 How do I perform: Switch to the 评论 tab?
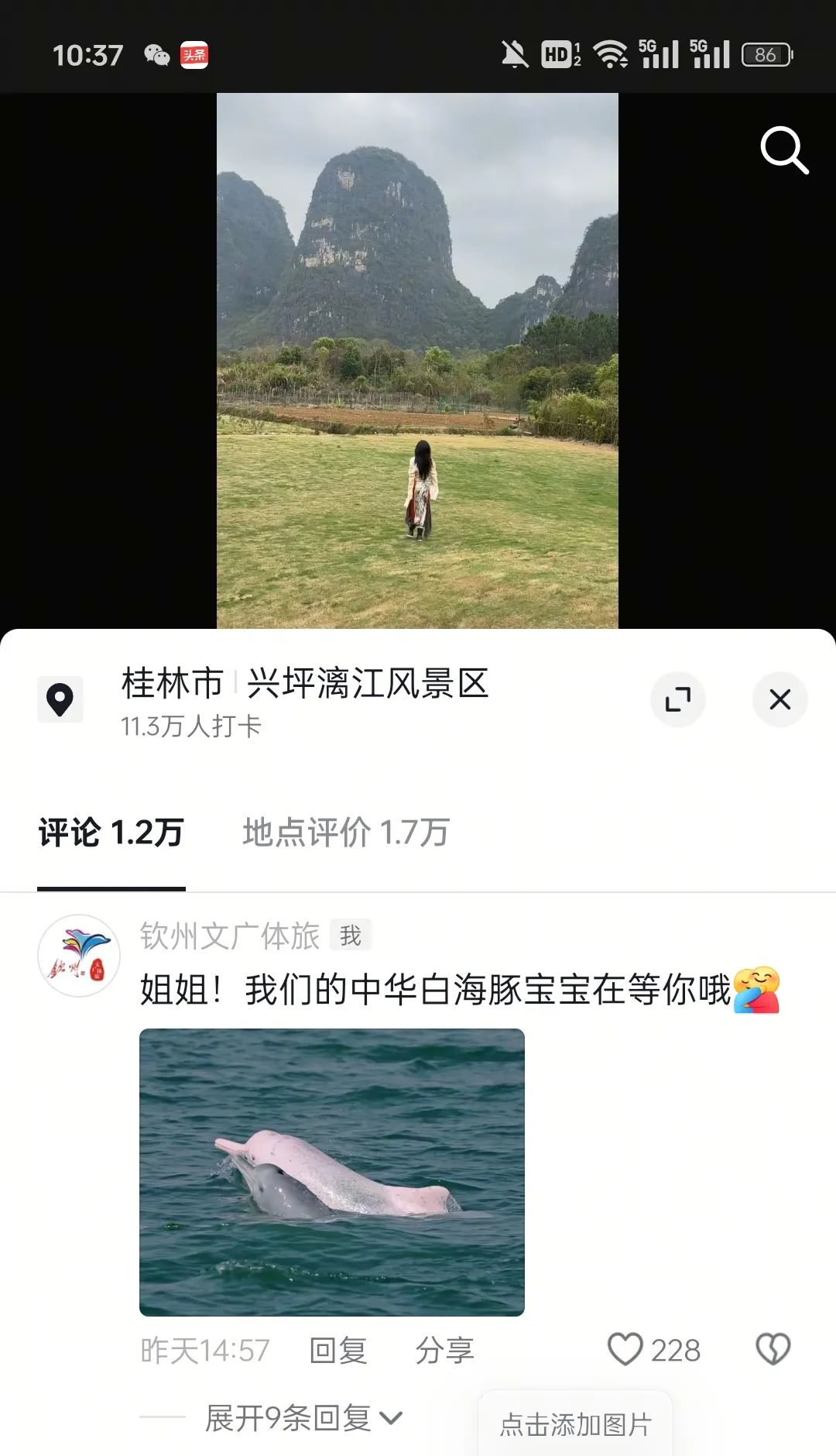coord(111,833)
